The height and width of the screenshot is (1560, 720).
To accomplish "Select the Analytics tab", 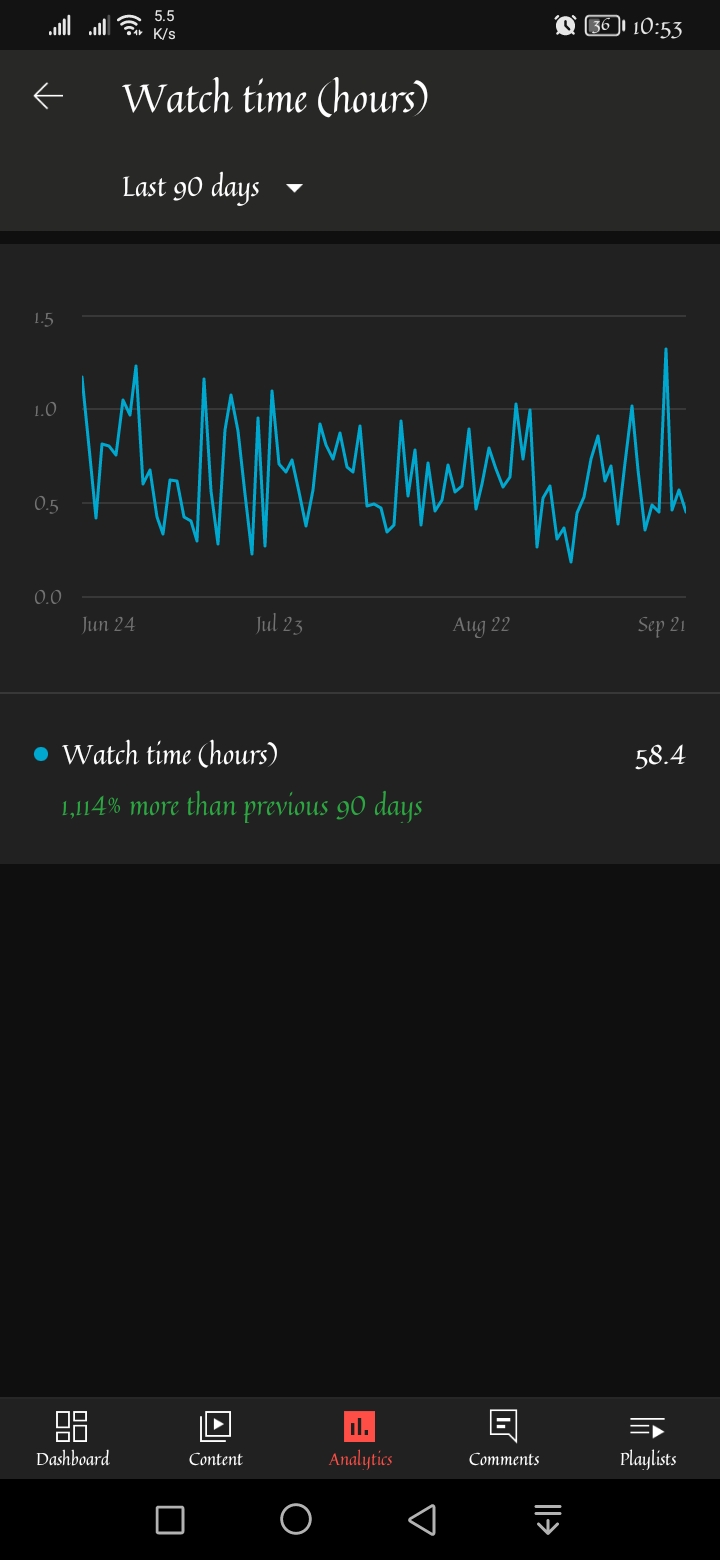I will click(360, 1438).
